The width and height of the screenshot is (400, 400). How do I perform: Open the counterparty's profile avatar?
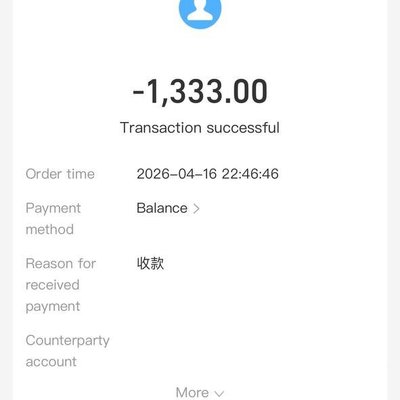[x=200, y=11]
